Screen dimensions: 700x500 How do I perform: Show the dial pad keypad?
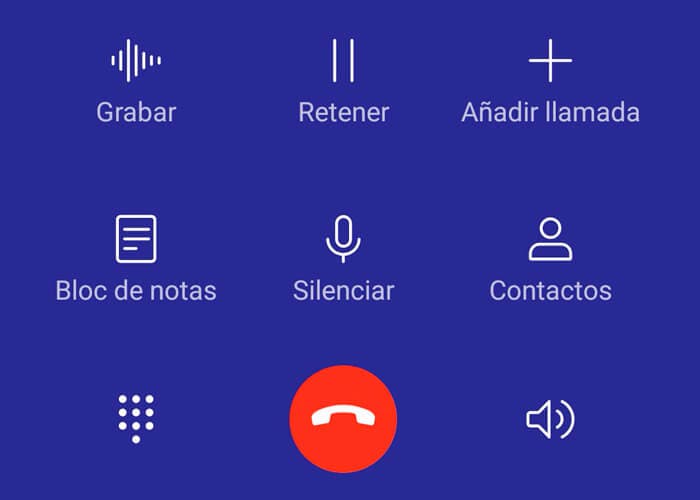pos(136,418)
